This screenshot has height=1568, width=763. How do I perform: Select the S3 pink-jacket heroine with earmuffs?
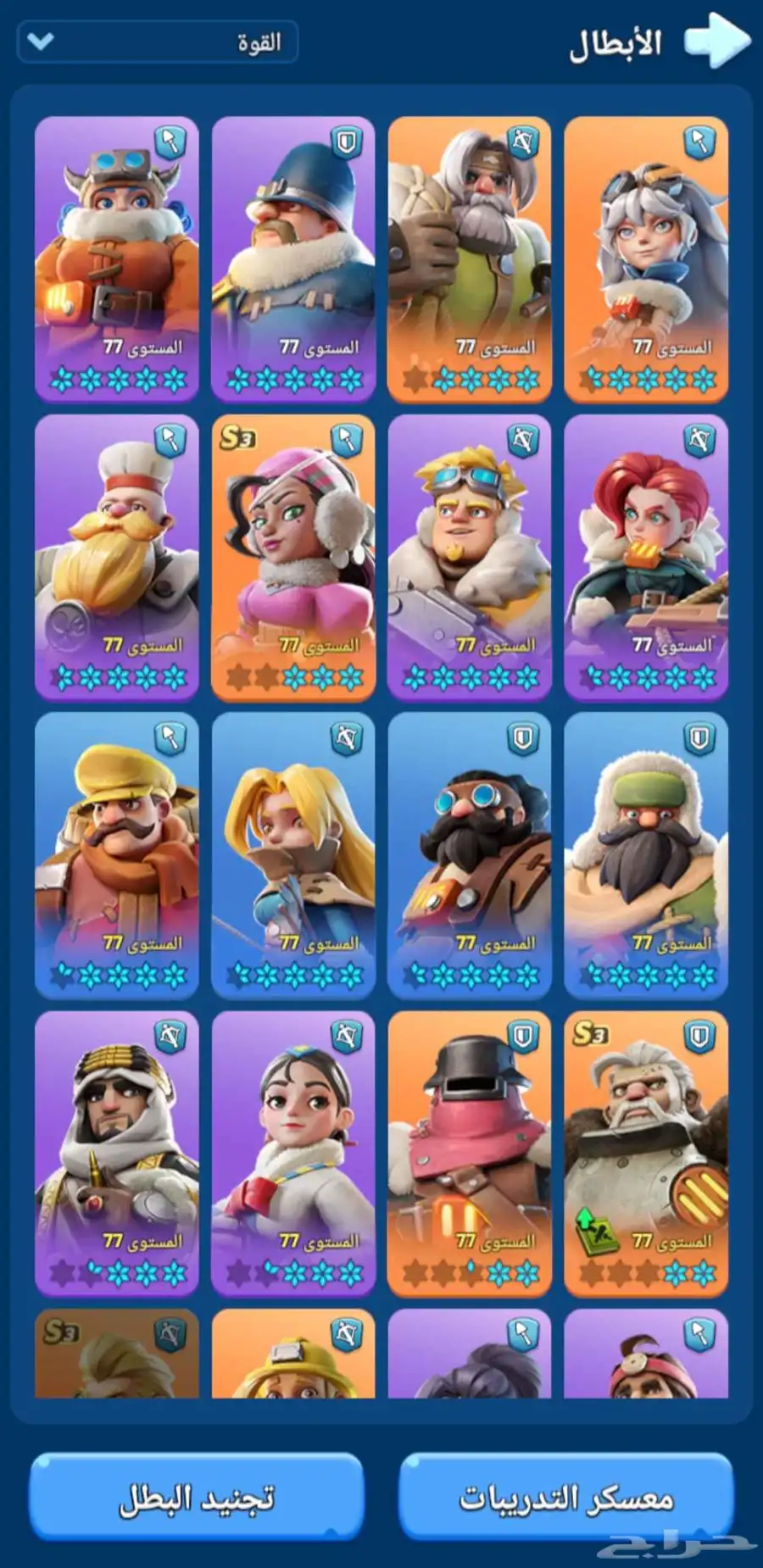293,555
